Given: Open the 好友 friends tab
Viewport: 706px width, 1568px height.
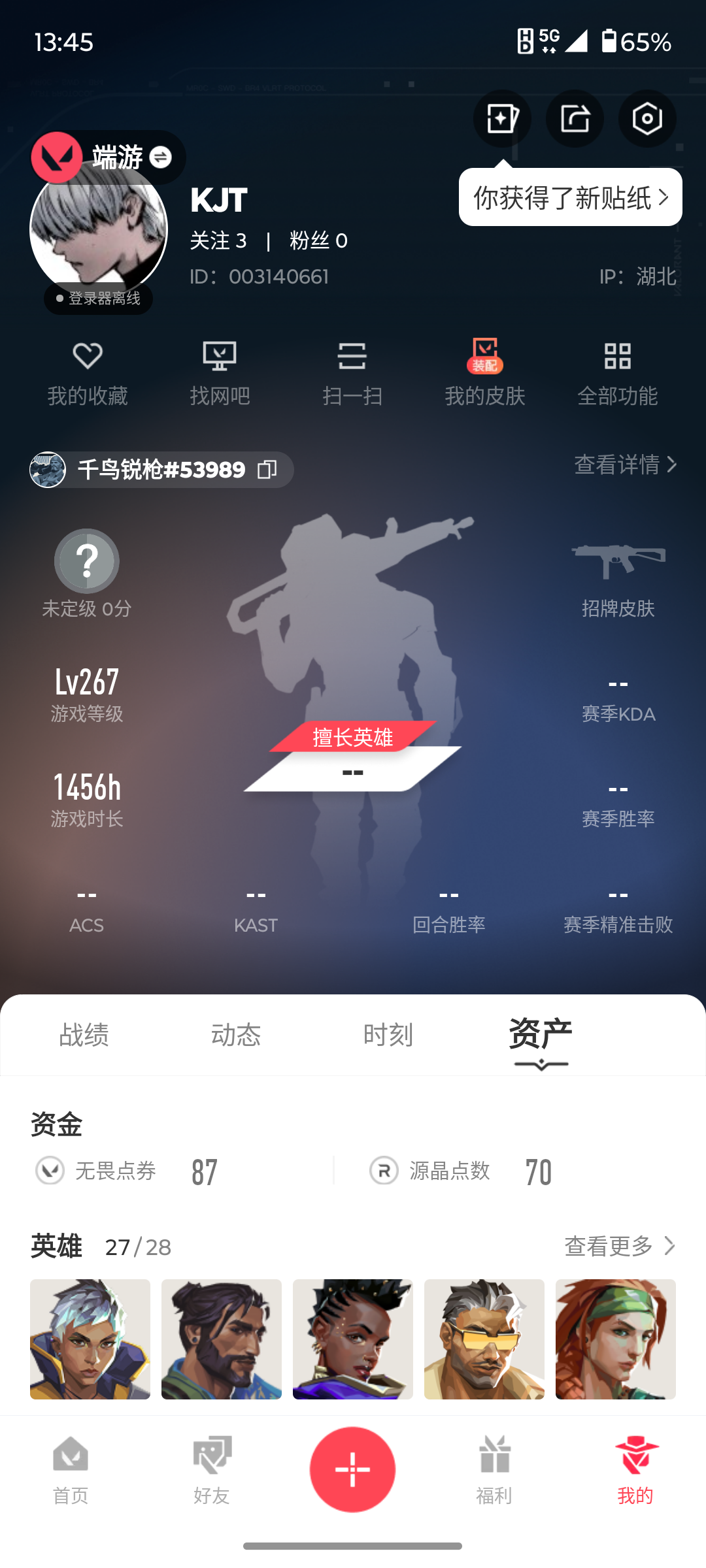Looking at the screenshot, I should [212, 1470].
